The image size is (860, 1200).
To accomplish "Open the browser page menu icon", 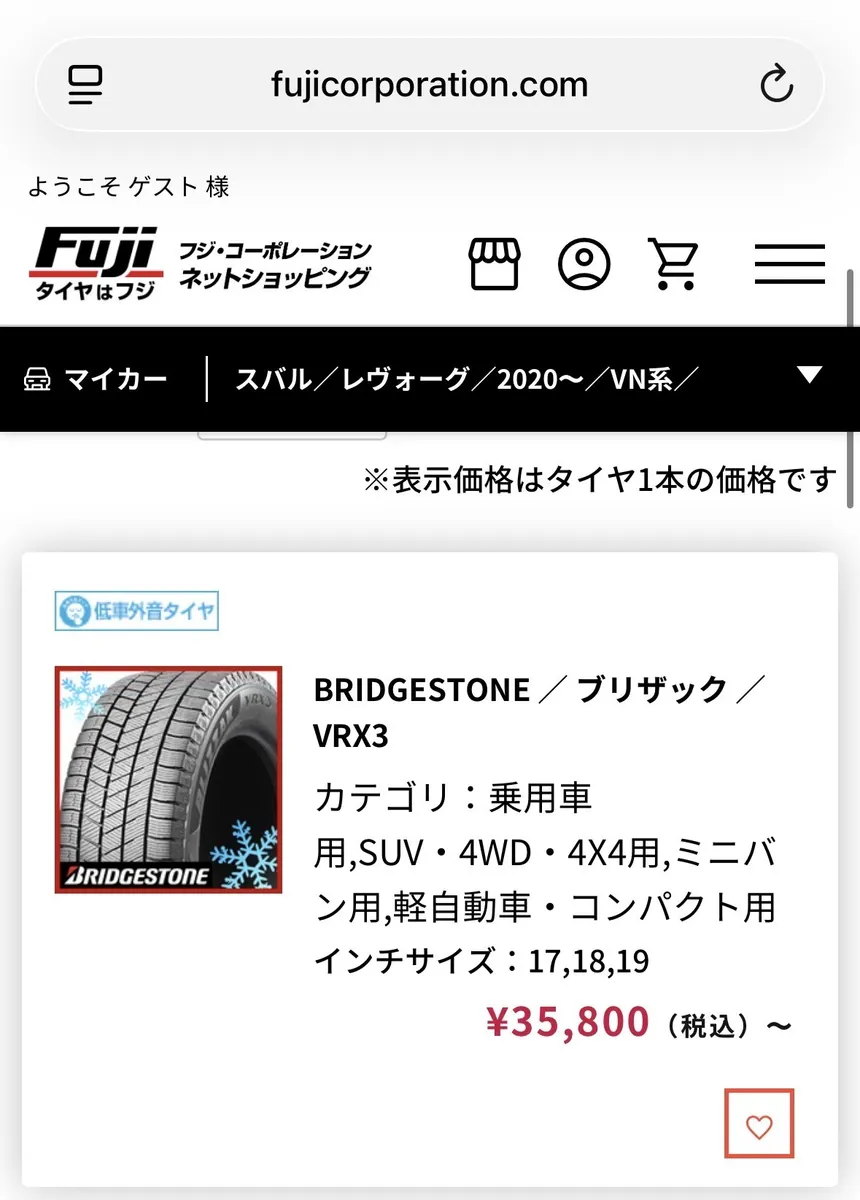I will tap(86, 85).
